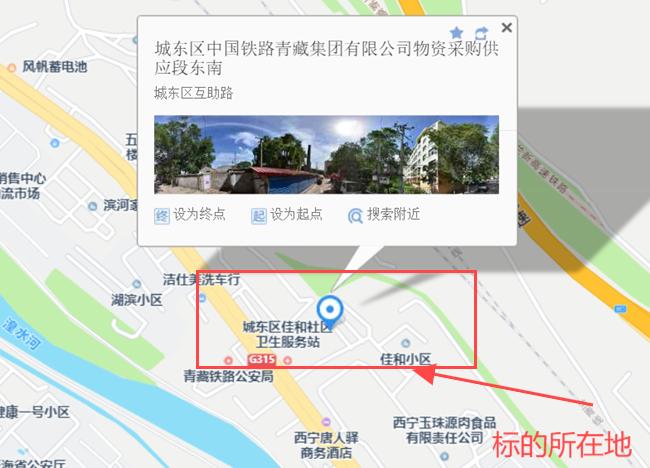Close the location info popup
This screenshot has height=468, width=650.
click(506, 28)
